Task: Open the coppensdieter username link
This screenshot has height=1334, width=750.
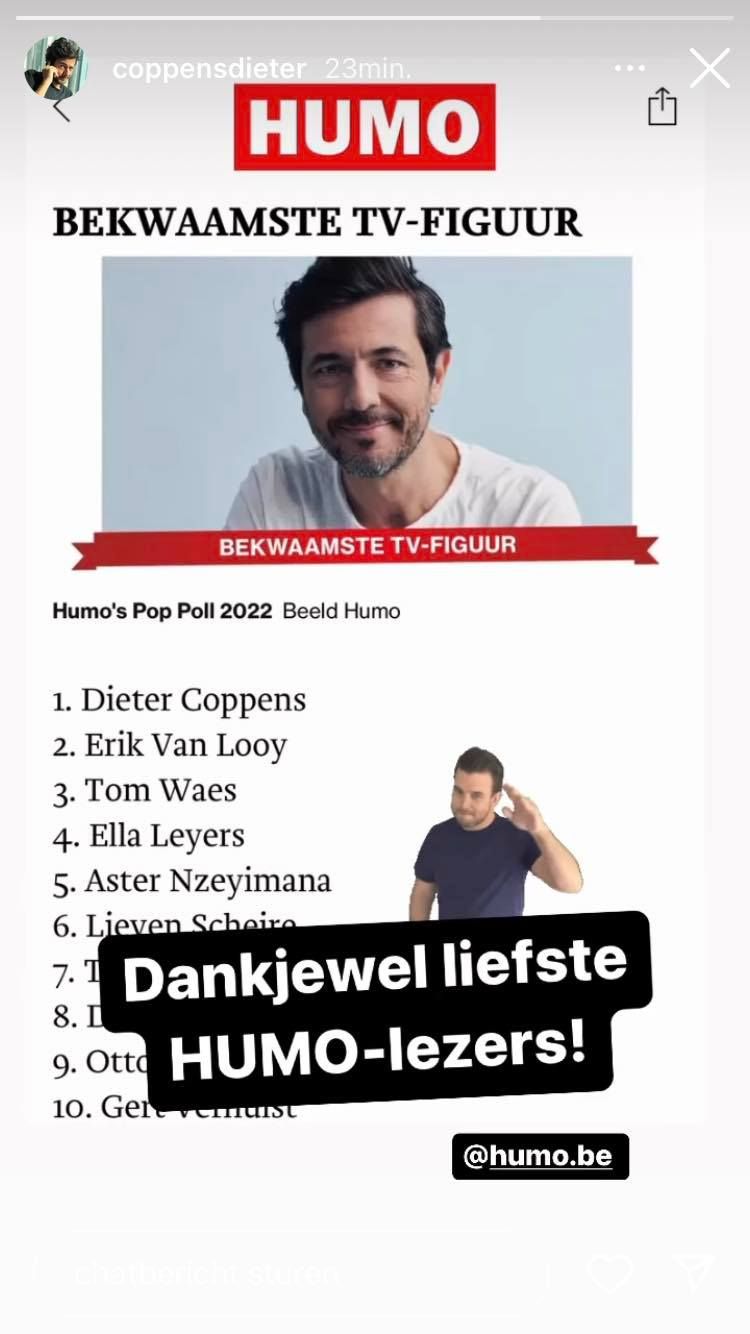Action: pyautogui.click(x=209, y=69)
